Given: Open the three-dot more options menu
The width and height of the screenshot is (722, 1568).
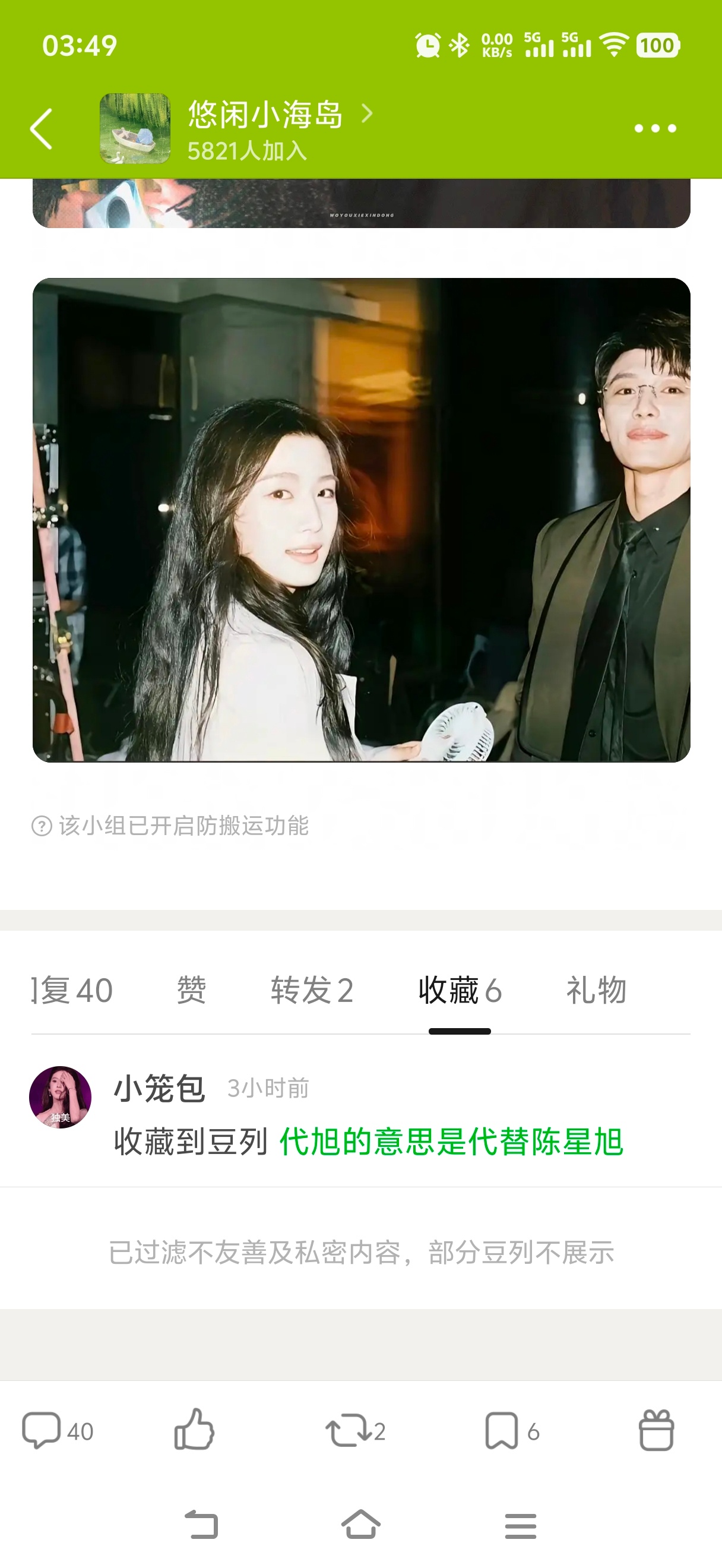Looking at the screenshot, I should coord(654,127).
